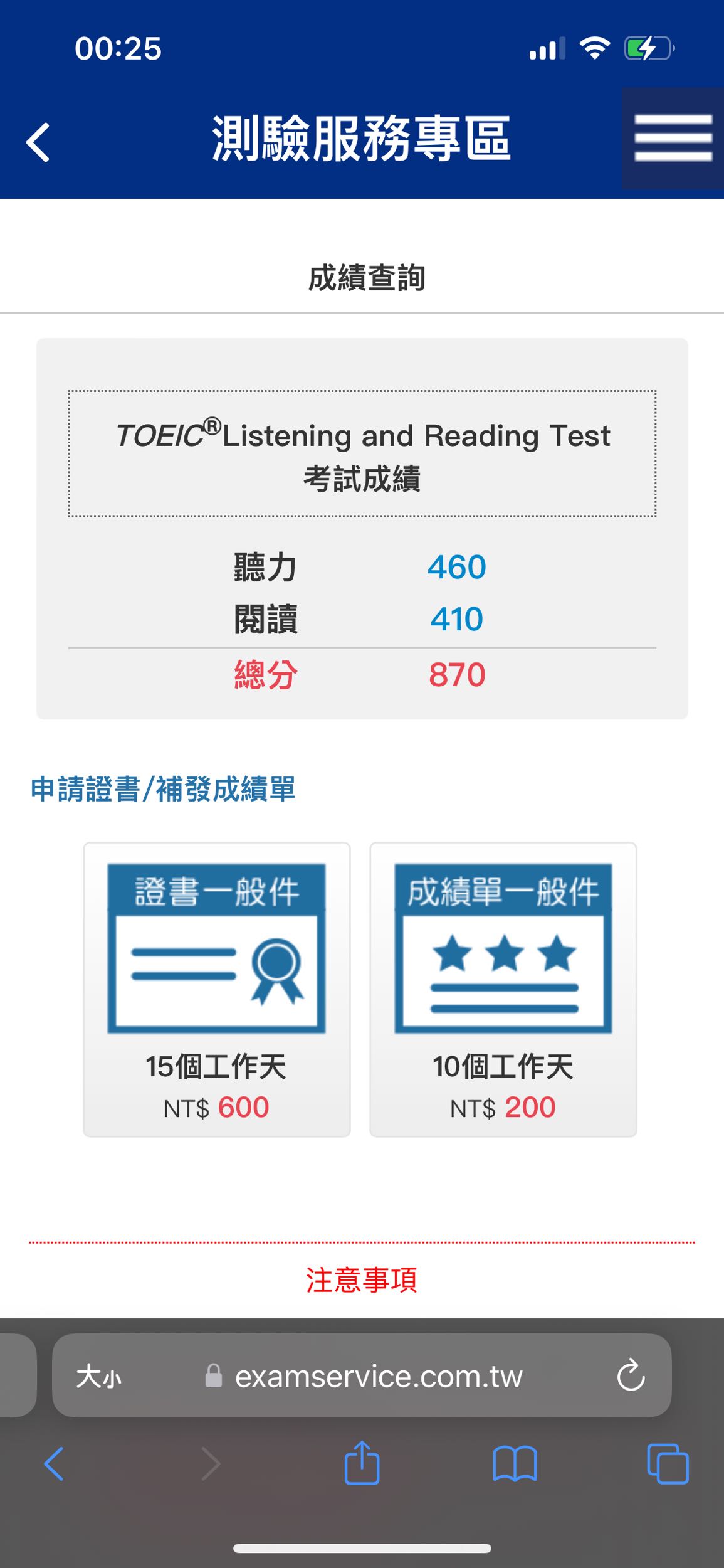
Task: Reload the examservice.com.tw page
Action: [631, 1376]
